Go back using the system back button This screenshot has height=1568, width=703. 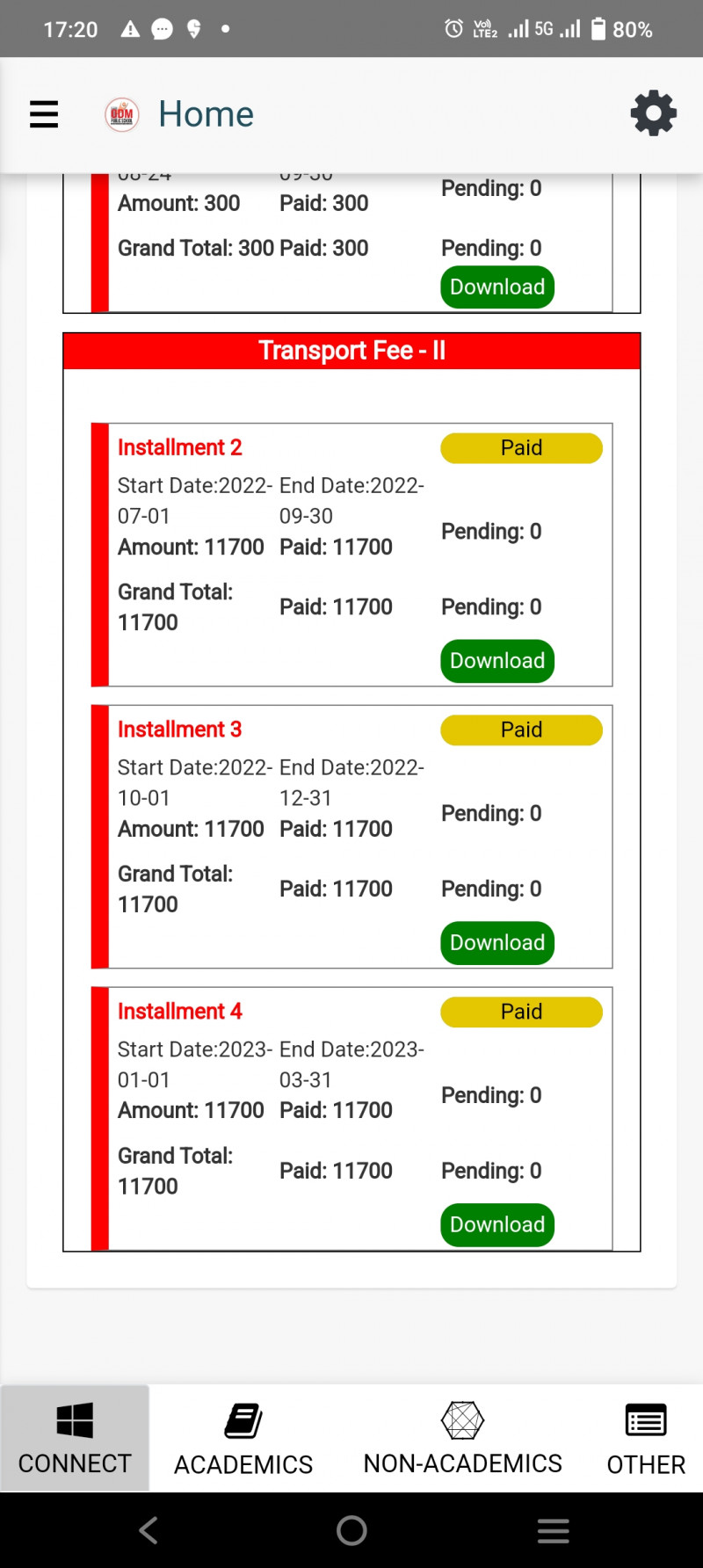149,1530
